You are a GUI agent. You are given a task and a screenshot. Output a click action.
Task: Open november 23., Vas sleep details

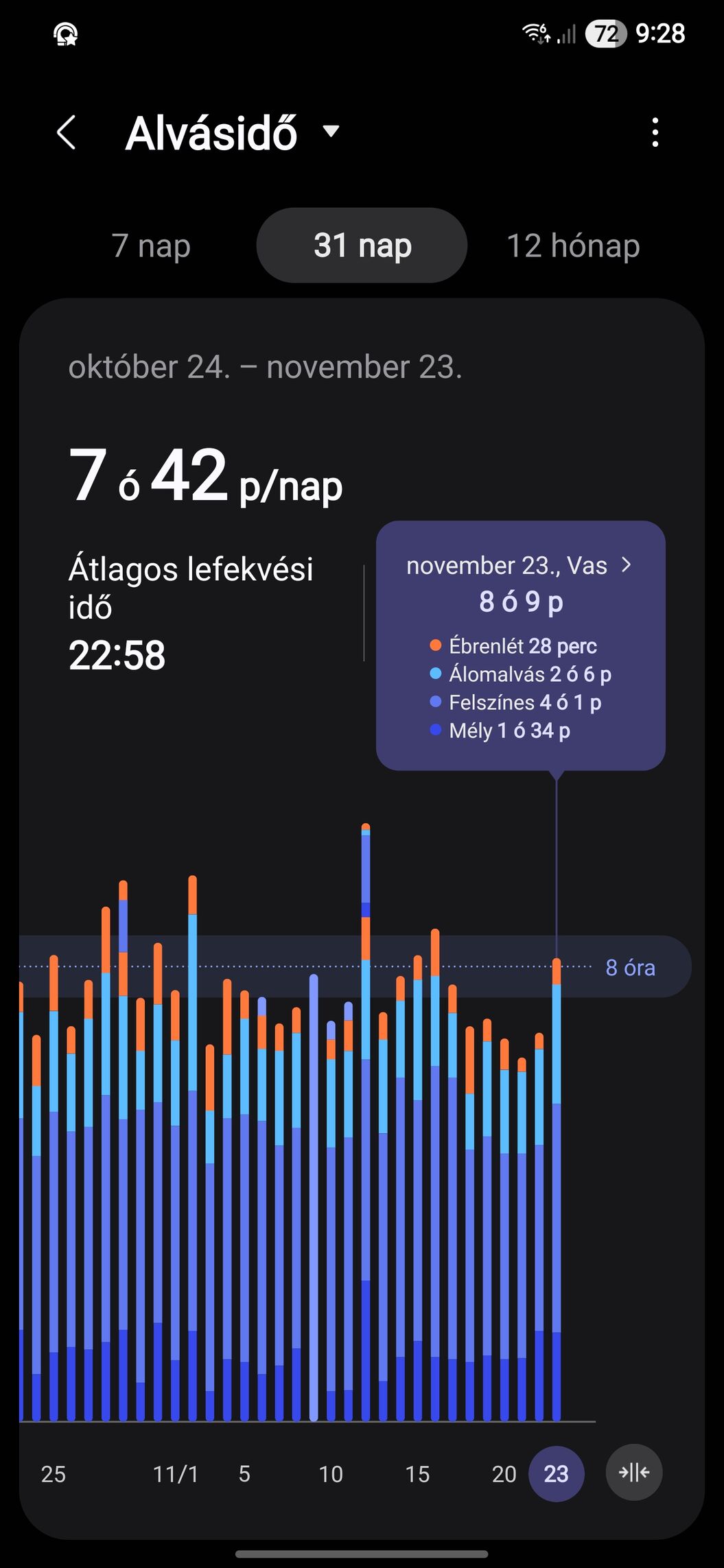tap(519, 566)
